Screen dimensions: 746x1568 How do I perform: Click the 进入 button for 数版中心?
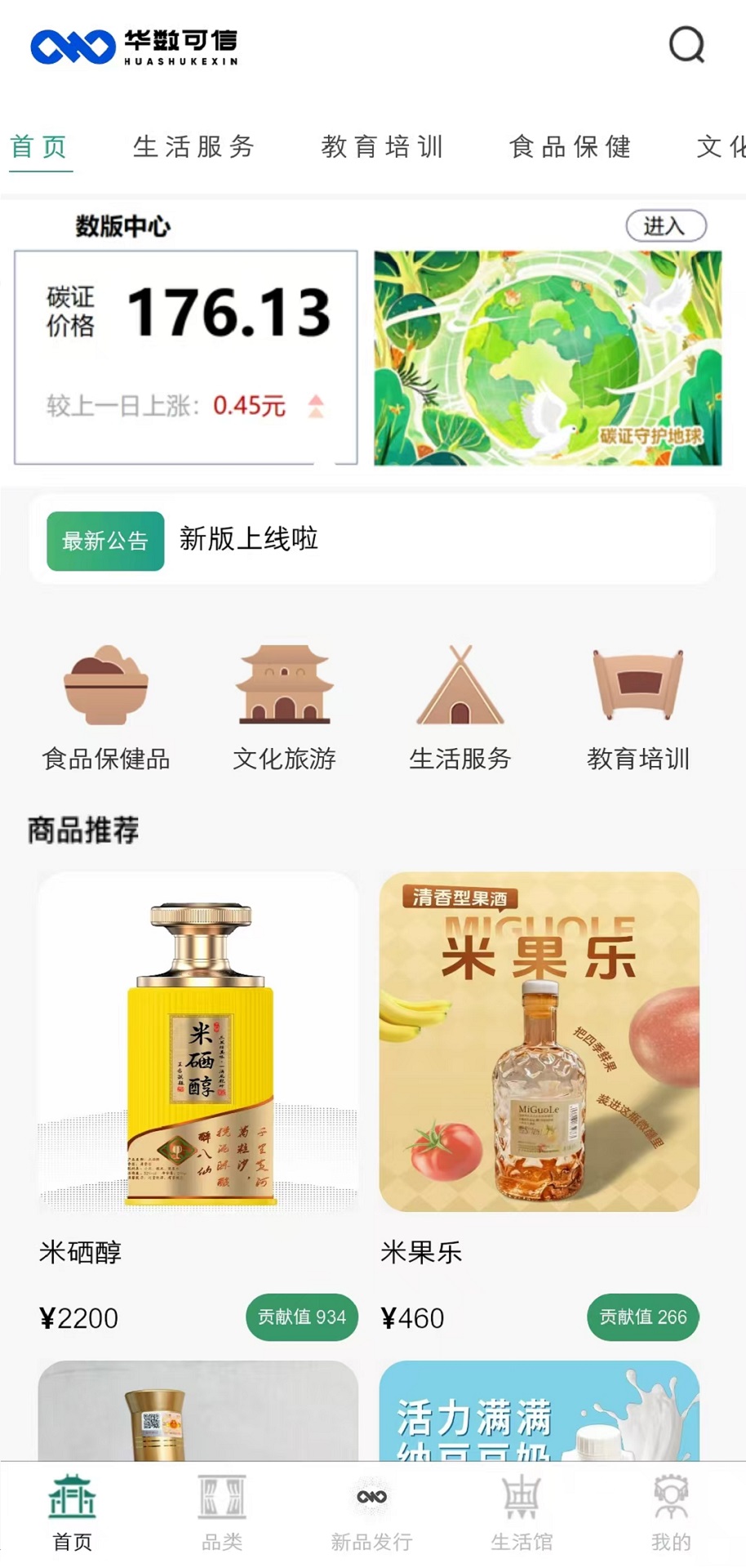[665, 225]
